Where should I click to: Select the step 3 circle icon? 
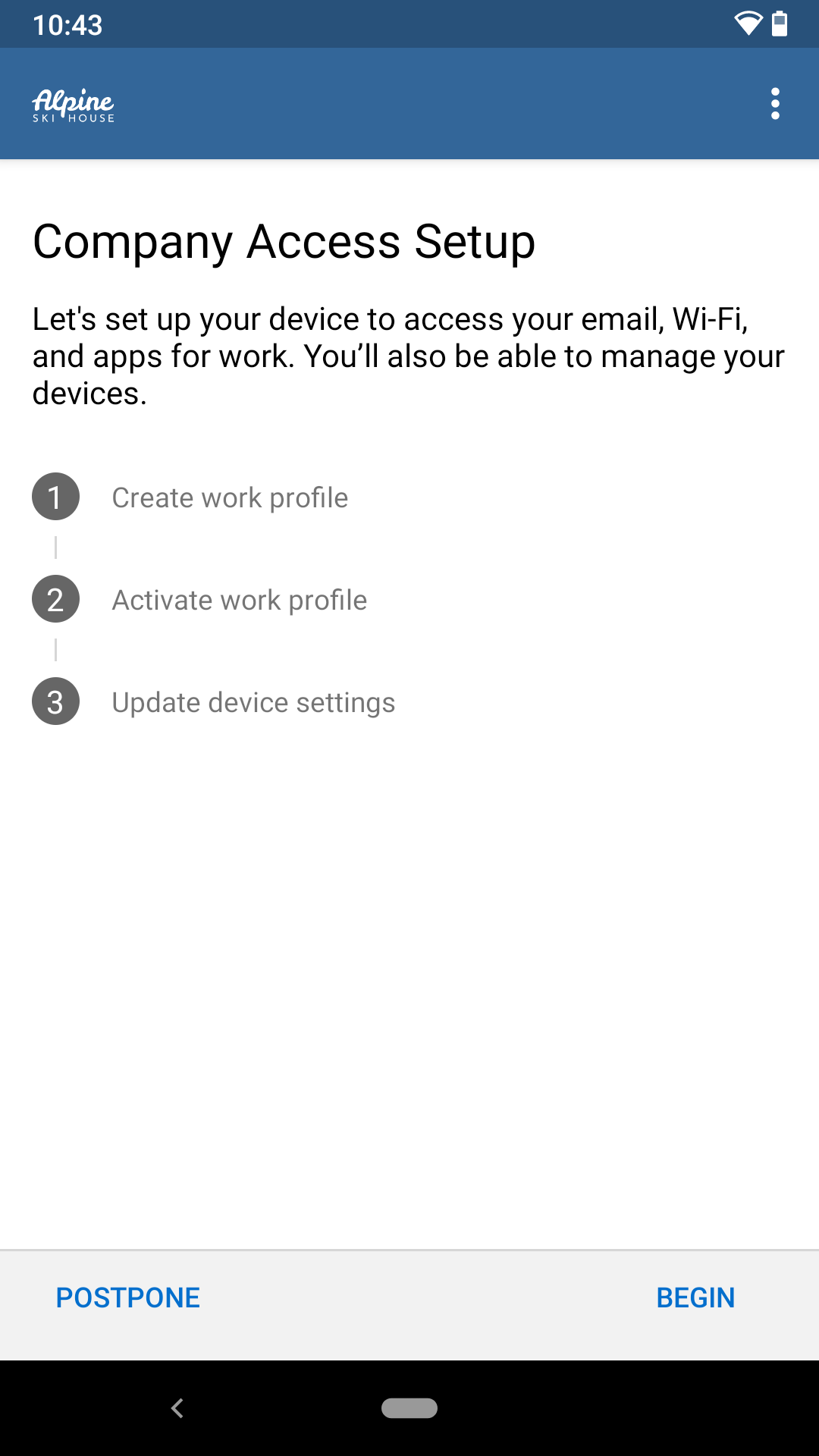pyautogui.click(x=55, y=702)
